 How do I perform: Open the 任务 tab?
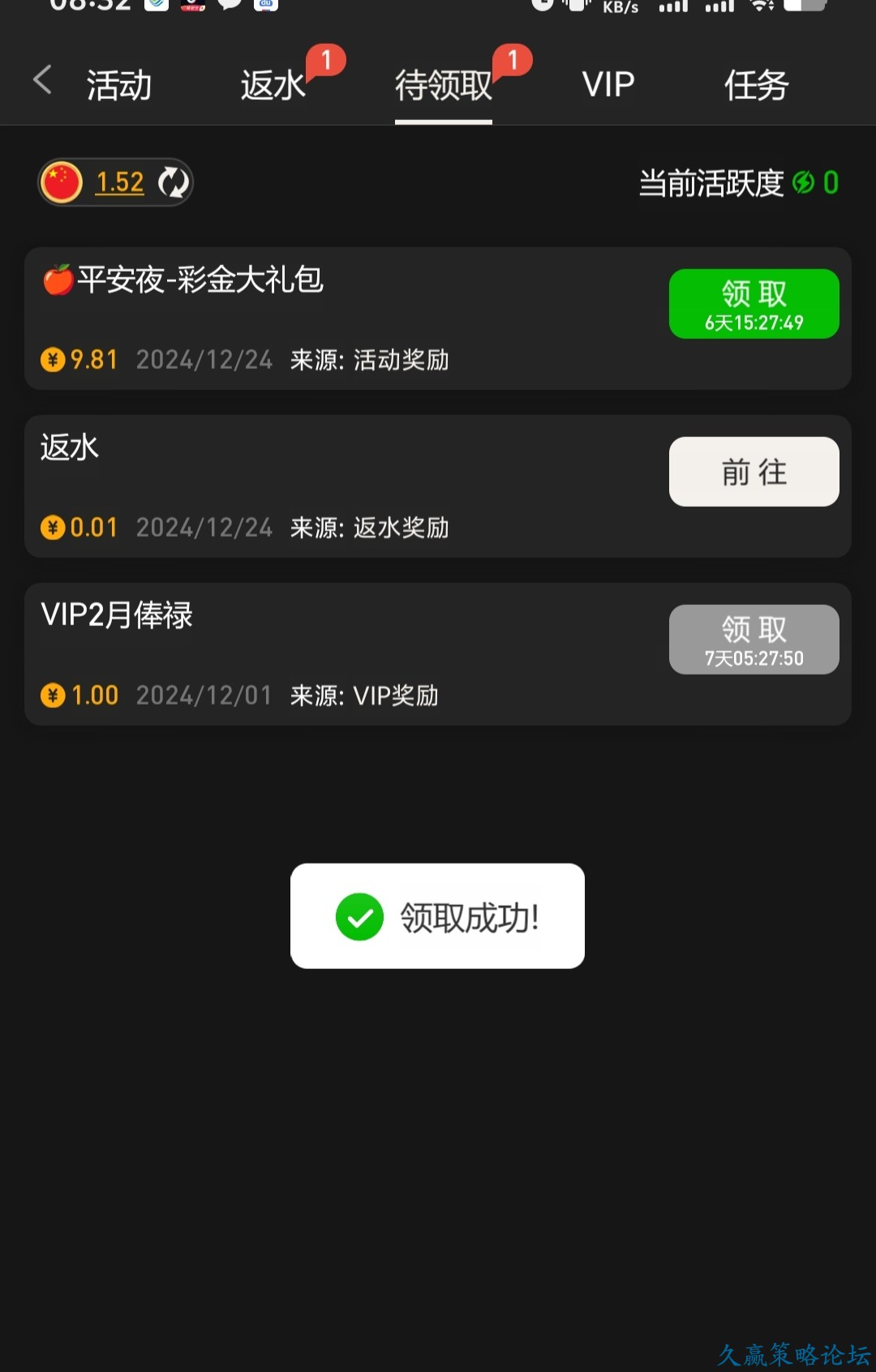coord(756,85)
